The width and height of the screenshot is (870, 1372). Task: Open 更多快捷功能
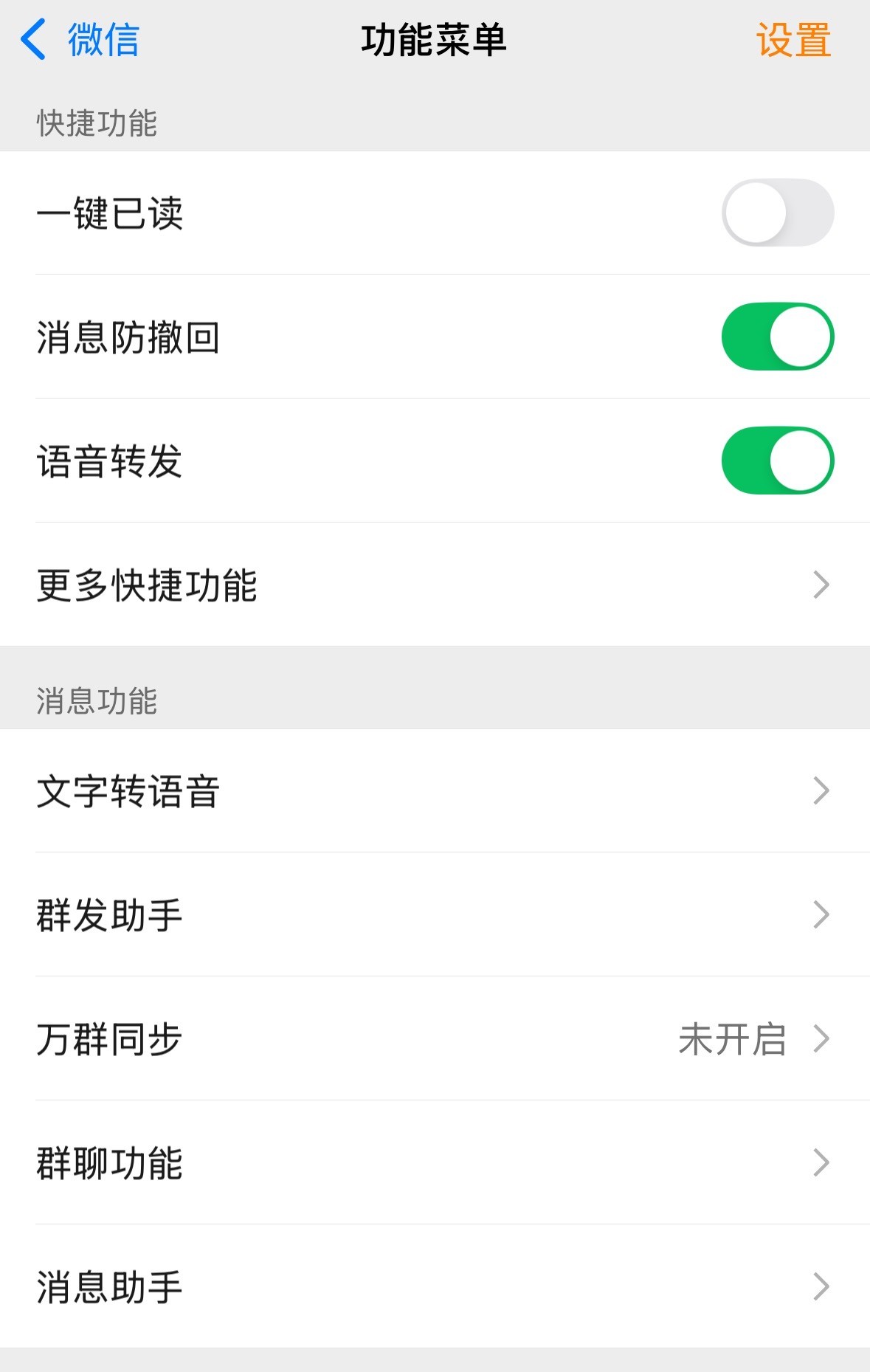435,585
